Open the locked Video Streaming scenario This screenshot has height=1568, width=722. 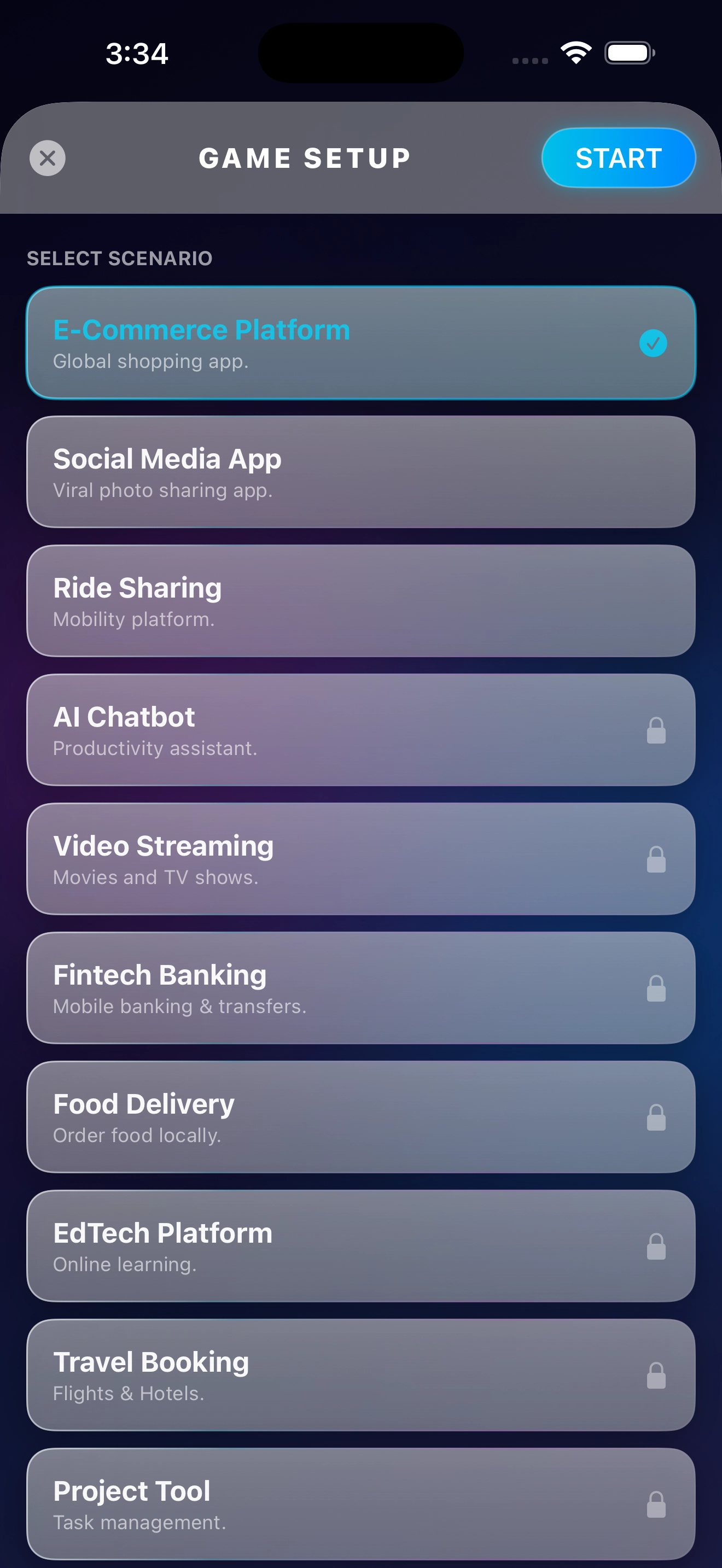click(360, 859)
